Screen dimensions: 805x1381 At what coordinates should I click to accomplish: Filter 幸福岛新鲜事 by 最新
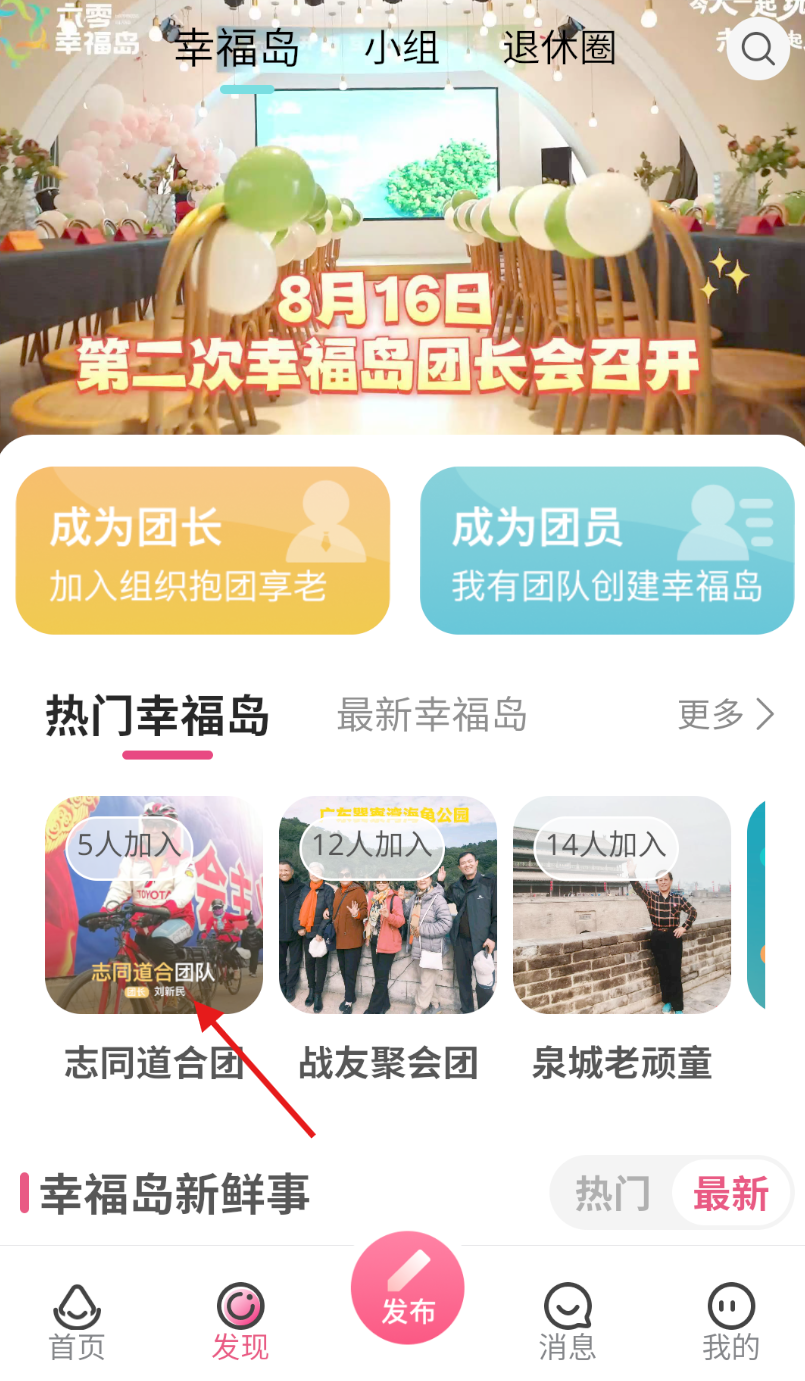[731, 1194]
